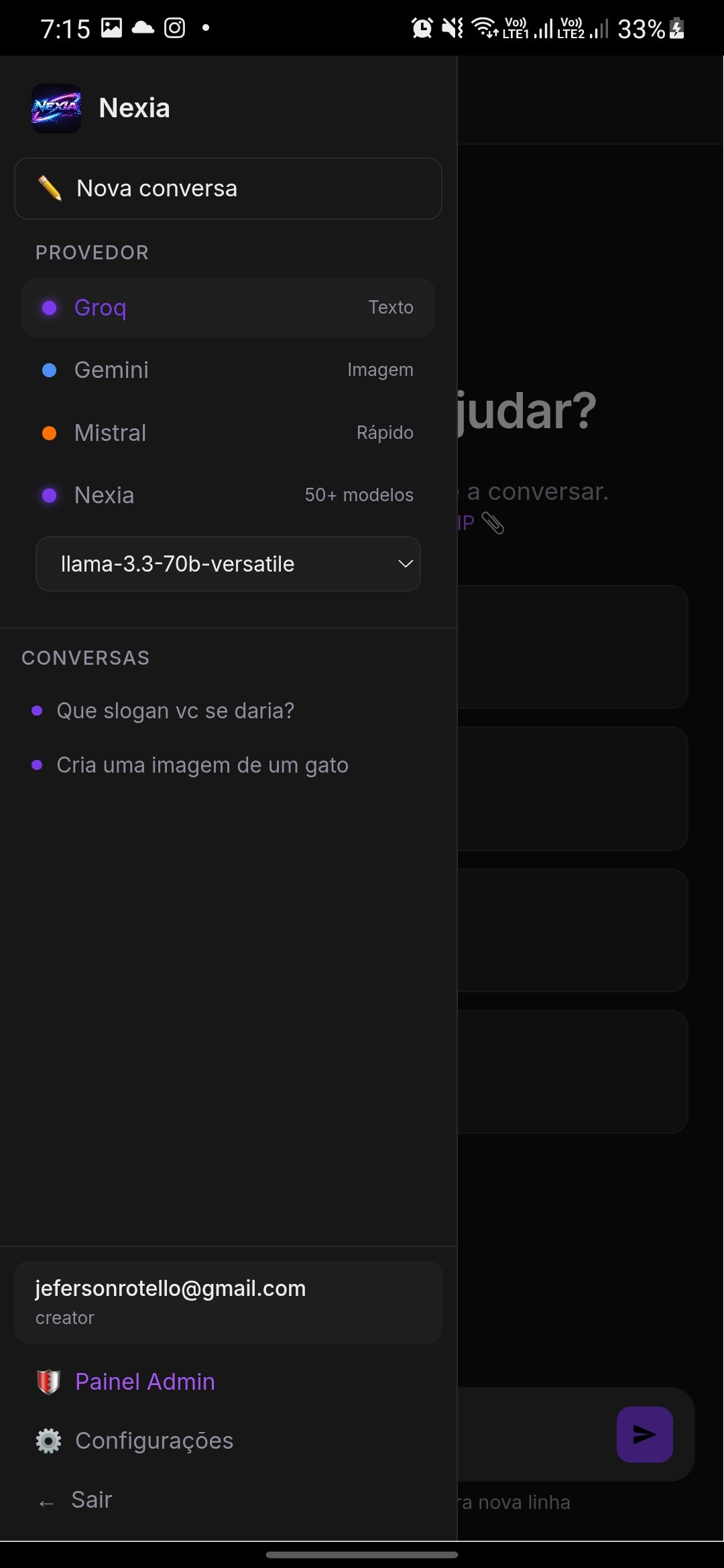Select the Groq provider
Viewport: 724px width, 1568px height.
228,308
